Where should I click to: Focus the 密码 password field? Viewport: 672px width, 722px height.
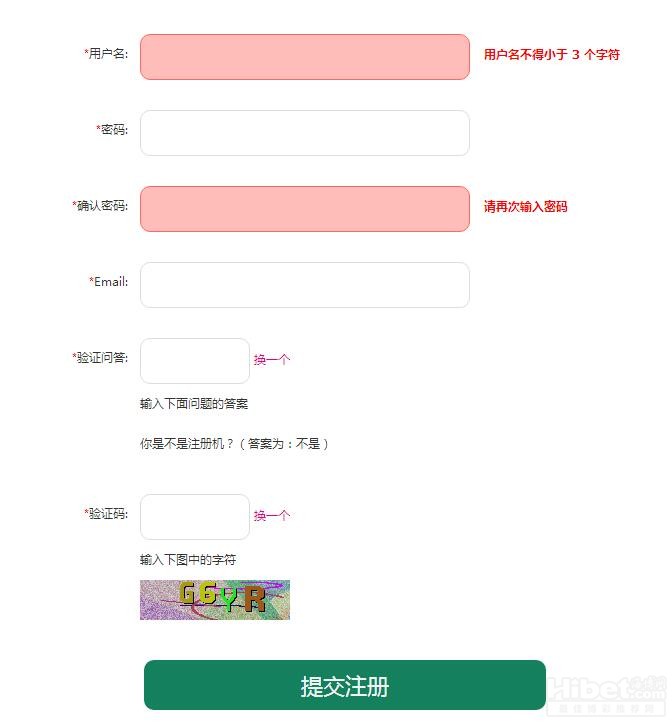pyautogui.click(x=304, y=133)
